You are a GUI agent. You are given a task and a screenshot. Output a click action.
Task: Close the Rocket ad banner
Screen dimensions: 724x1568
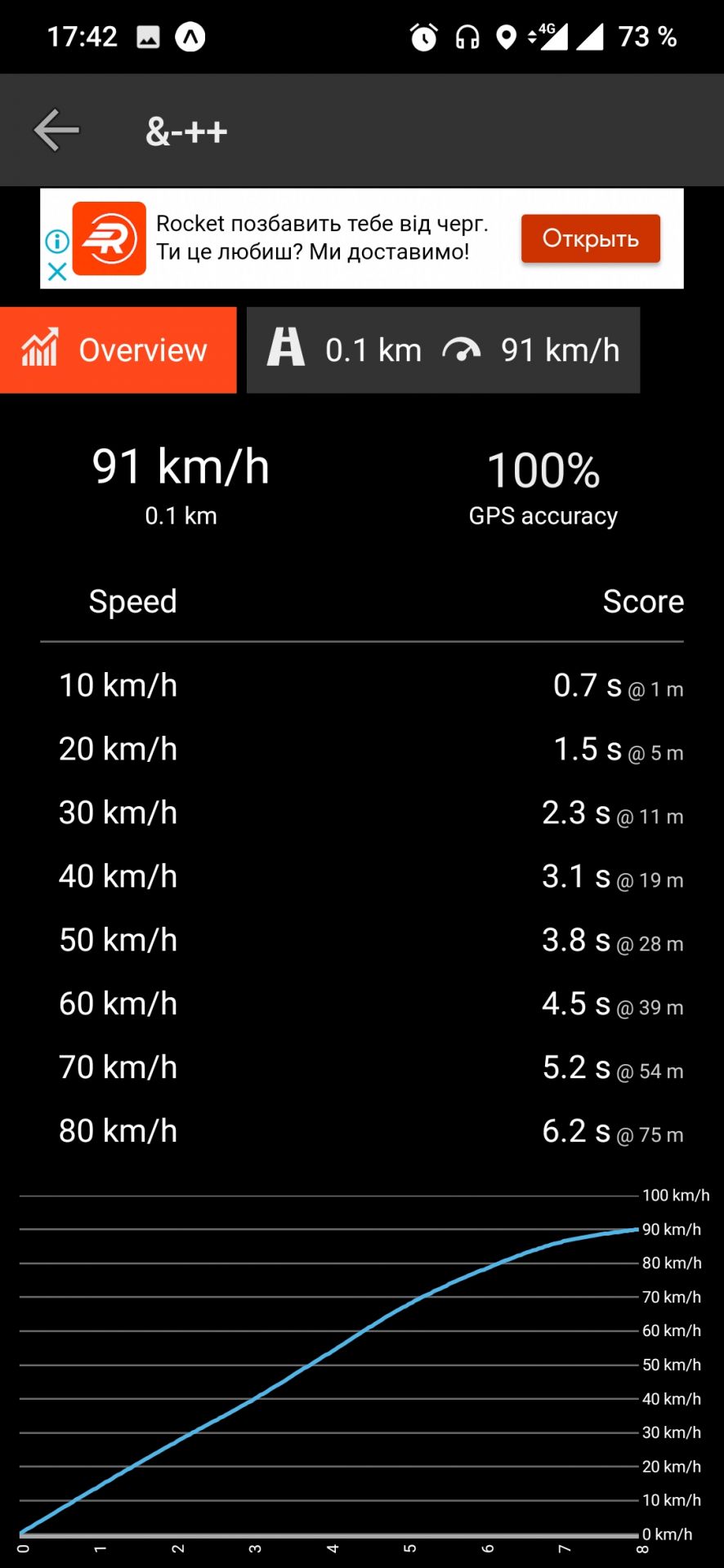tap(56, 272)
